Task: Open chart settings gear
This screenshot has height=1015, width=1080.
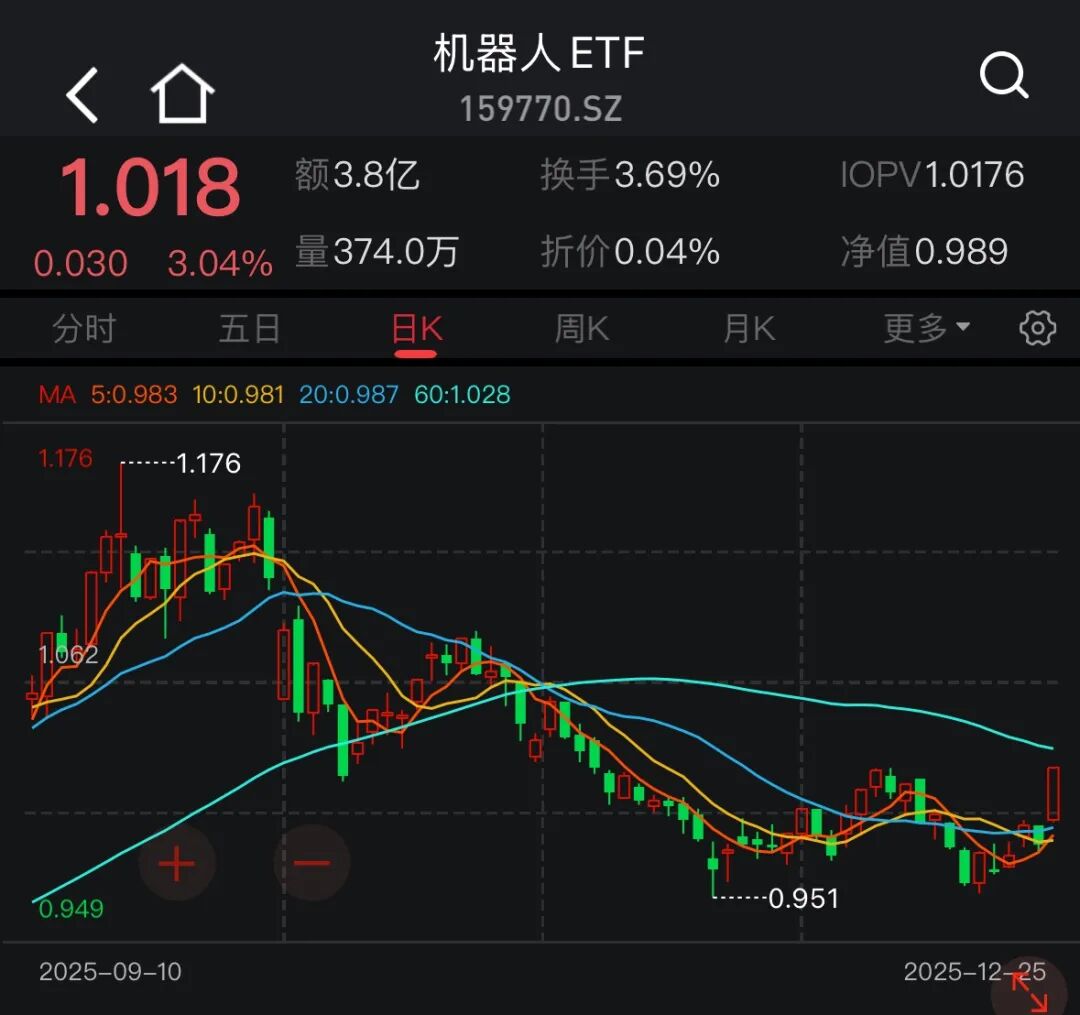Action: (1037, 328)
